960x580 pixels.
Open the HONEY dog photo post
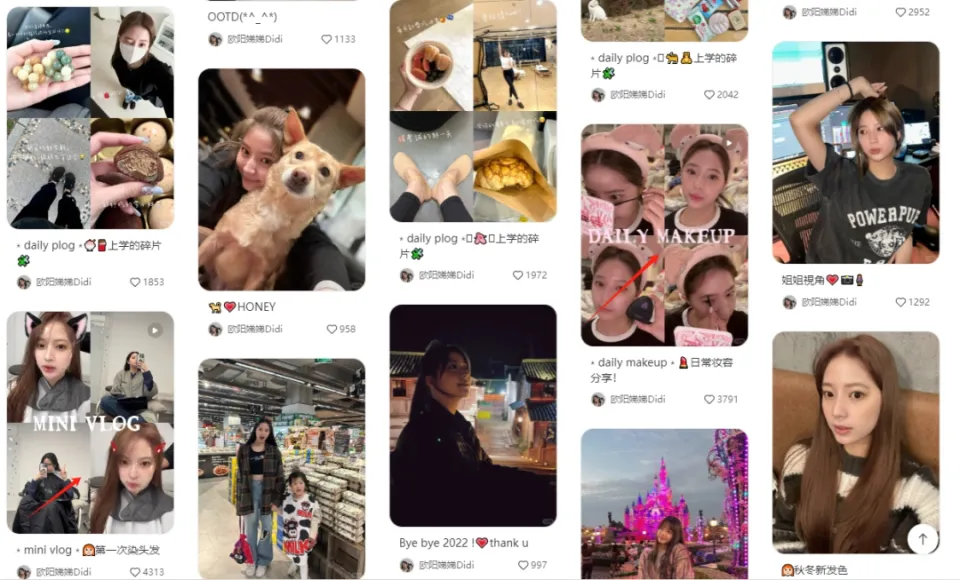point(281,179)
